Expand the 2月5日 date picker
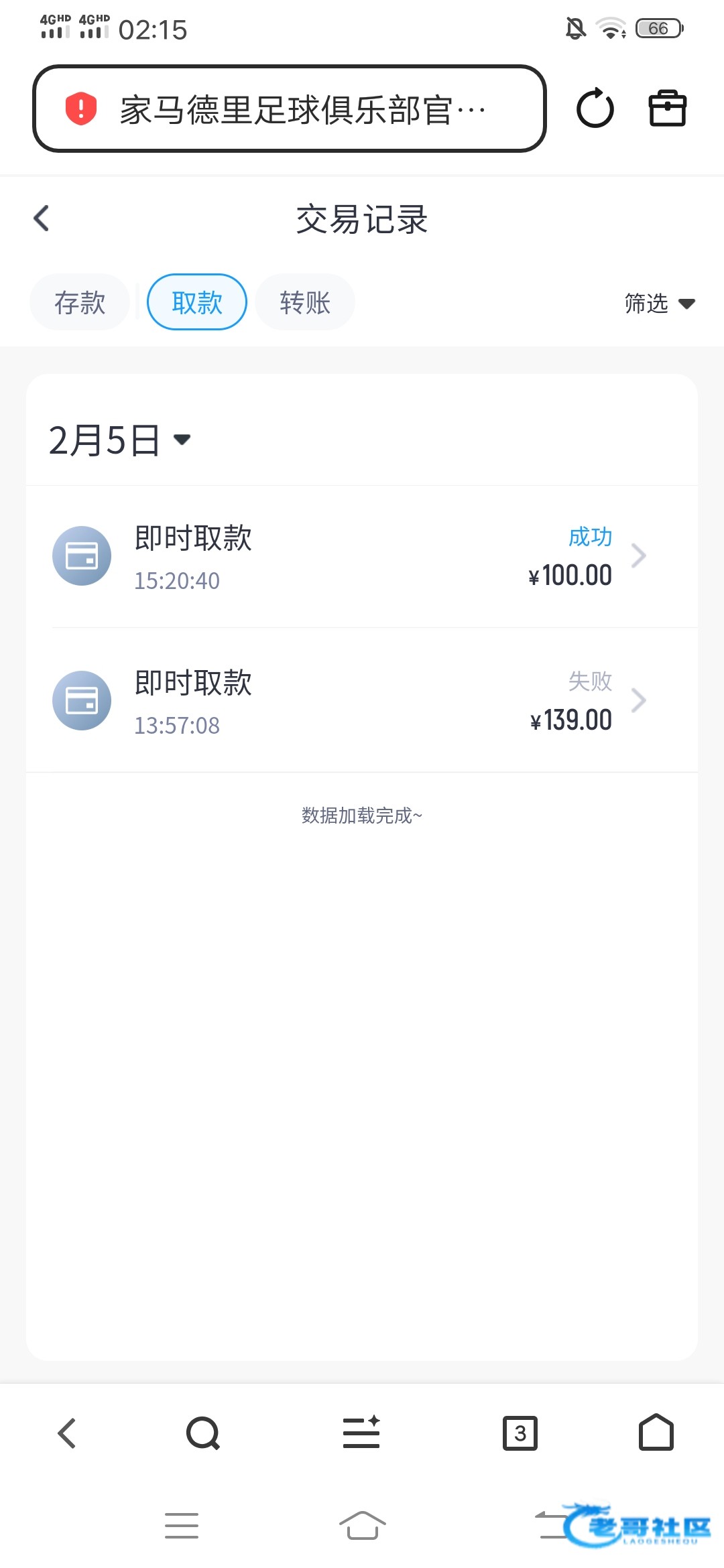 121,440
